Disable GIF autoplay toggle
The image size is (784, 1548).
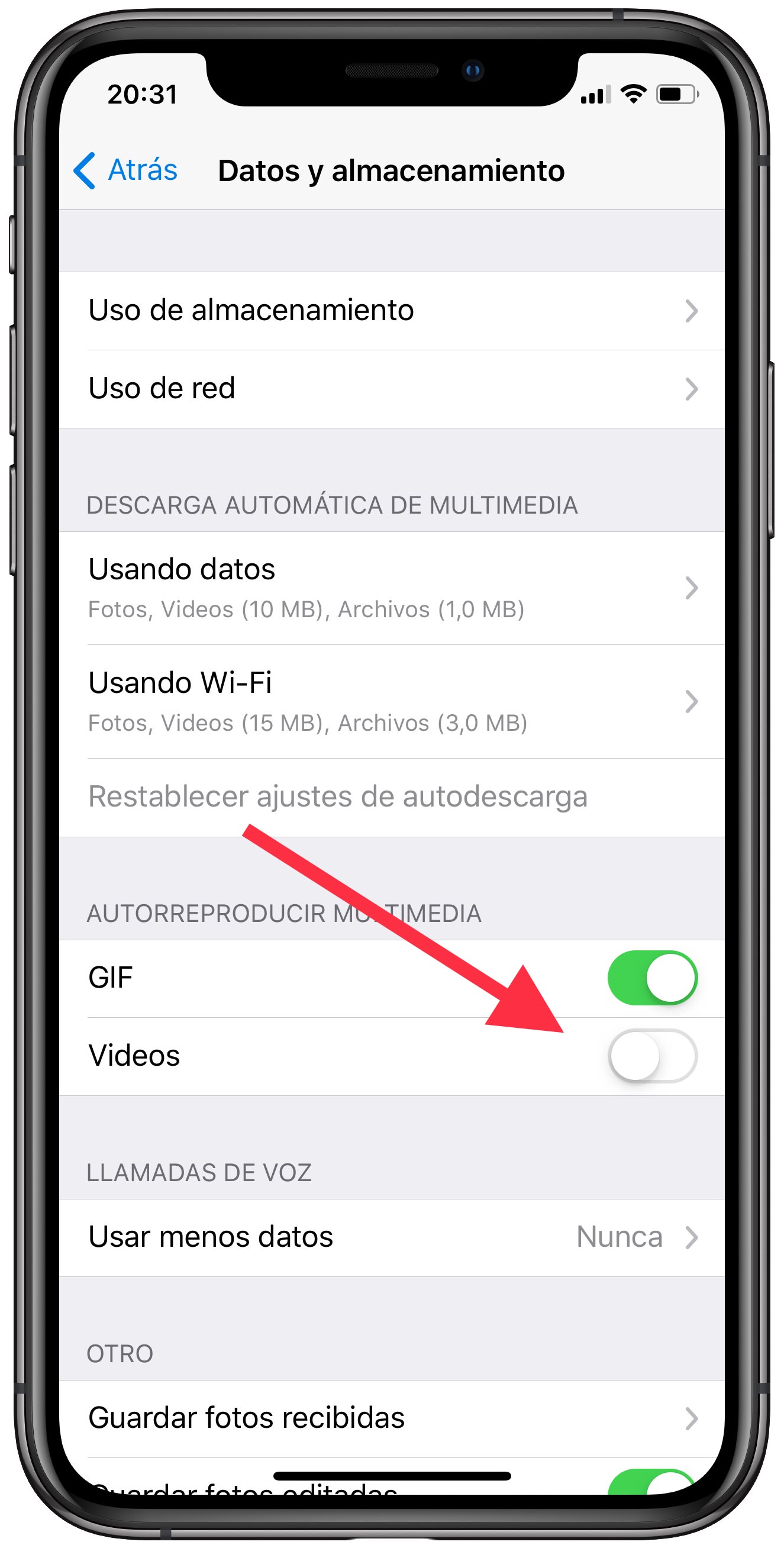click(x=652, y=978)
